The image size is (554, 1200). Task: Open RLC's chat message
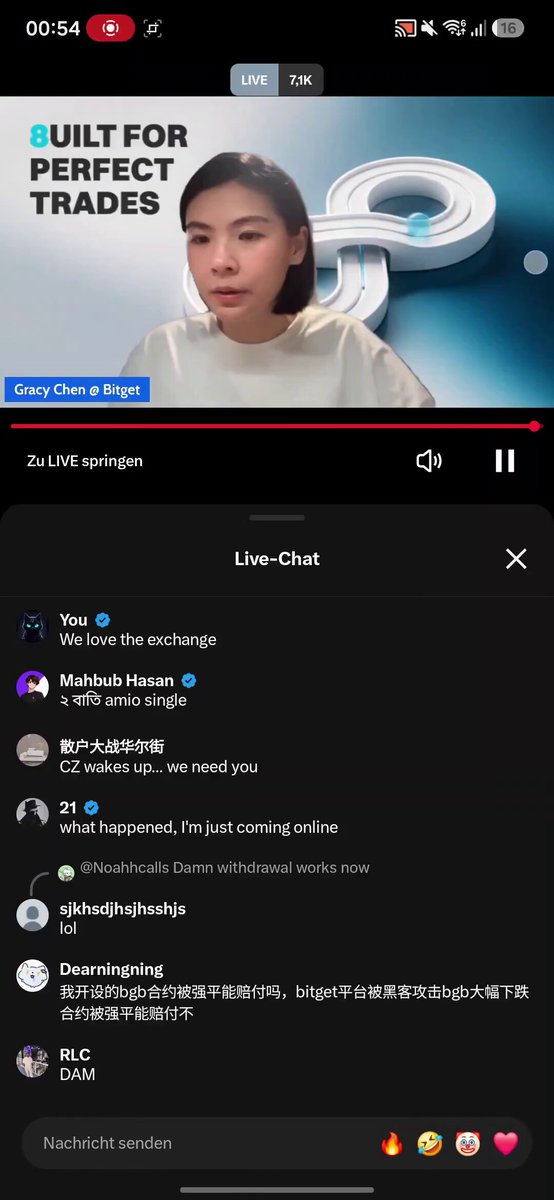coord(277,1064)
